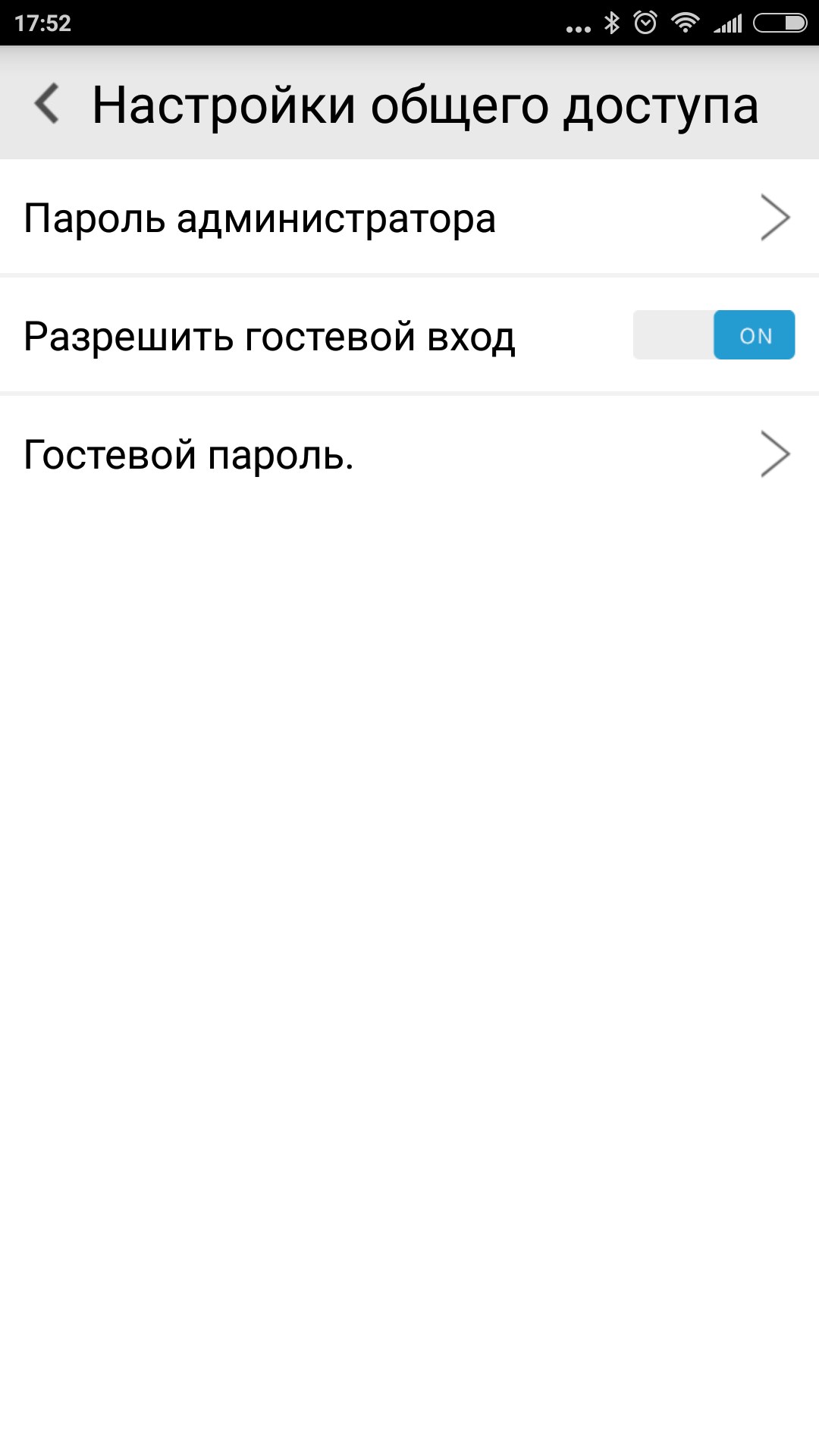Go back from Настройки общего доступа
The height and width of the screenshot is (1456, 819).
pyautogui.click(x=47, y=104)
